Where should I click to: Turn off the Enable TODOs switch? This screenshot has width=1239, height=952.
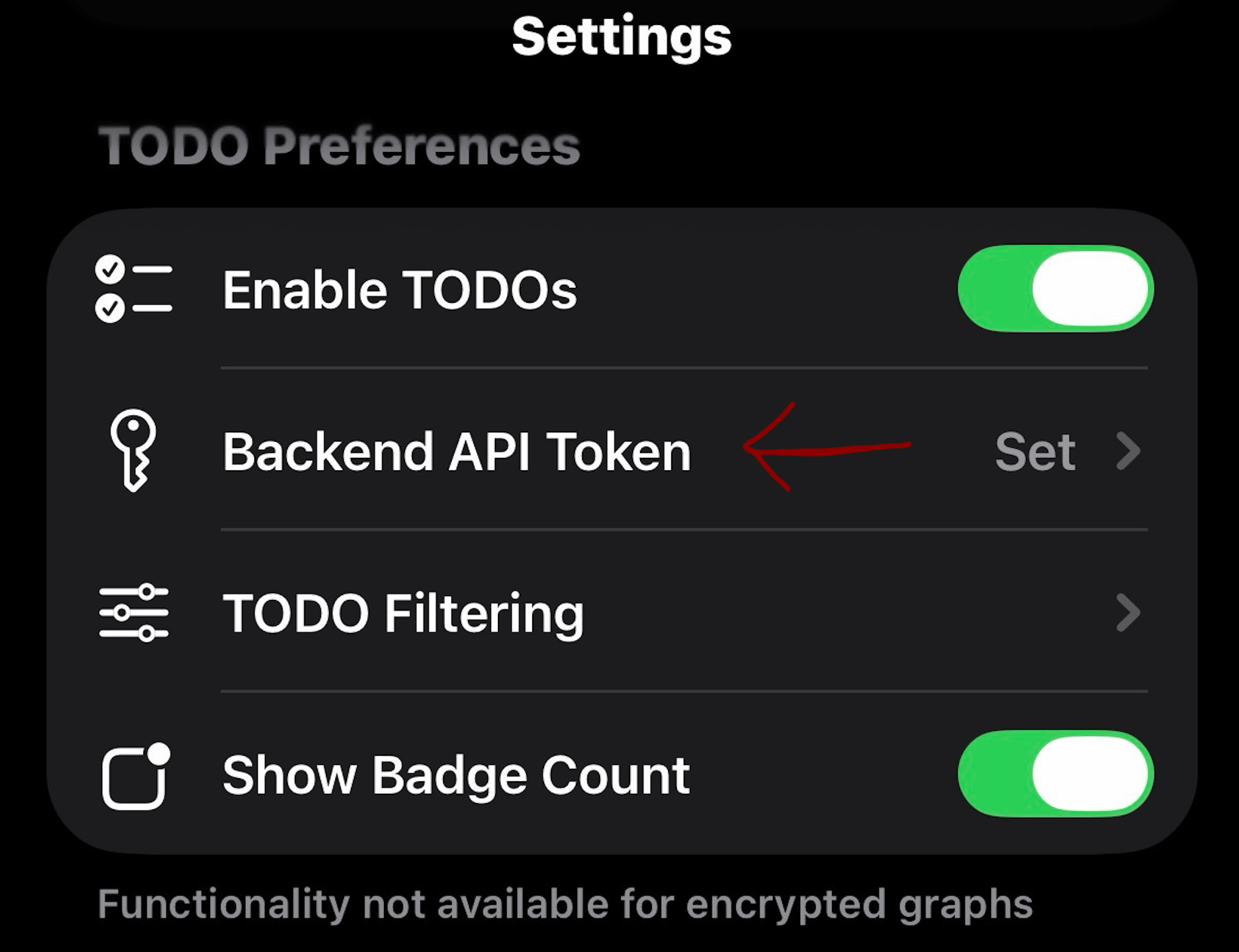click(x=1055, y=288)
